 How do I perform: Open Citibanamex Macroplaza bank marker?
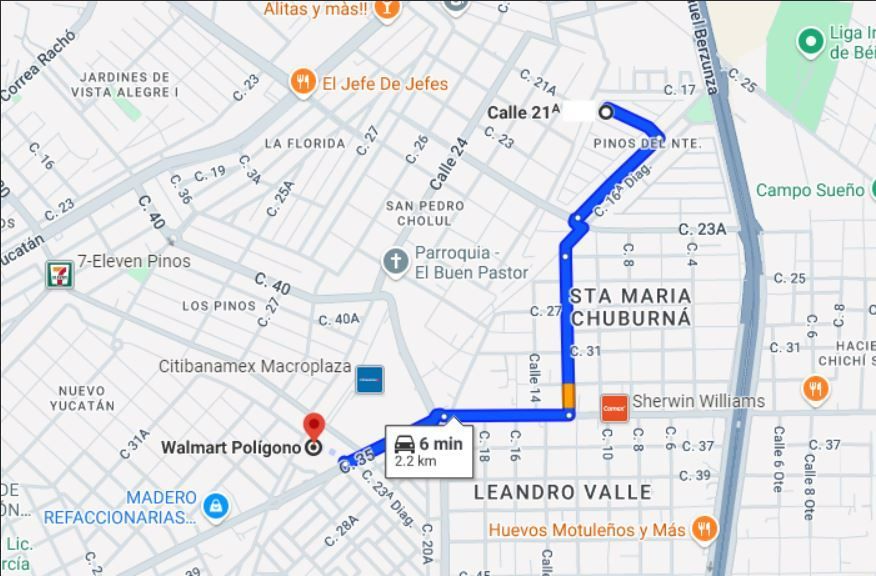coord(369,379)
